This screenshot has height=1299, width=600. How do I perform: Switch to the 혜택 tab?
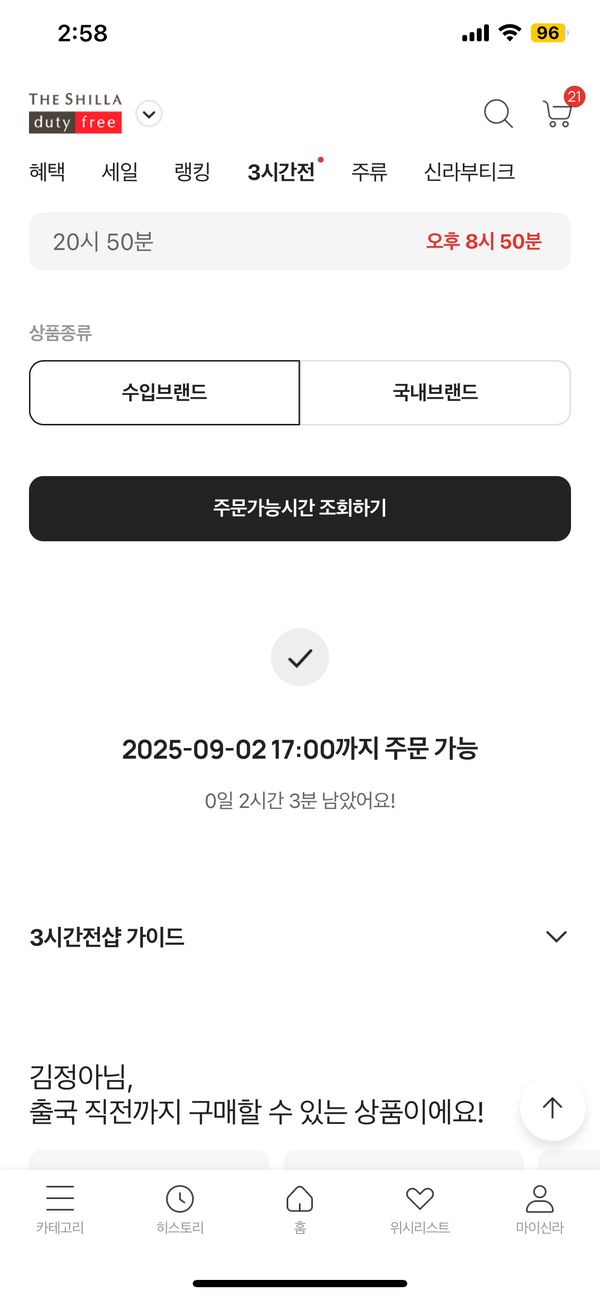pos(47,172)
